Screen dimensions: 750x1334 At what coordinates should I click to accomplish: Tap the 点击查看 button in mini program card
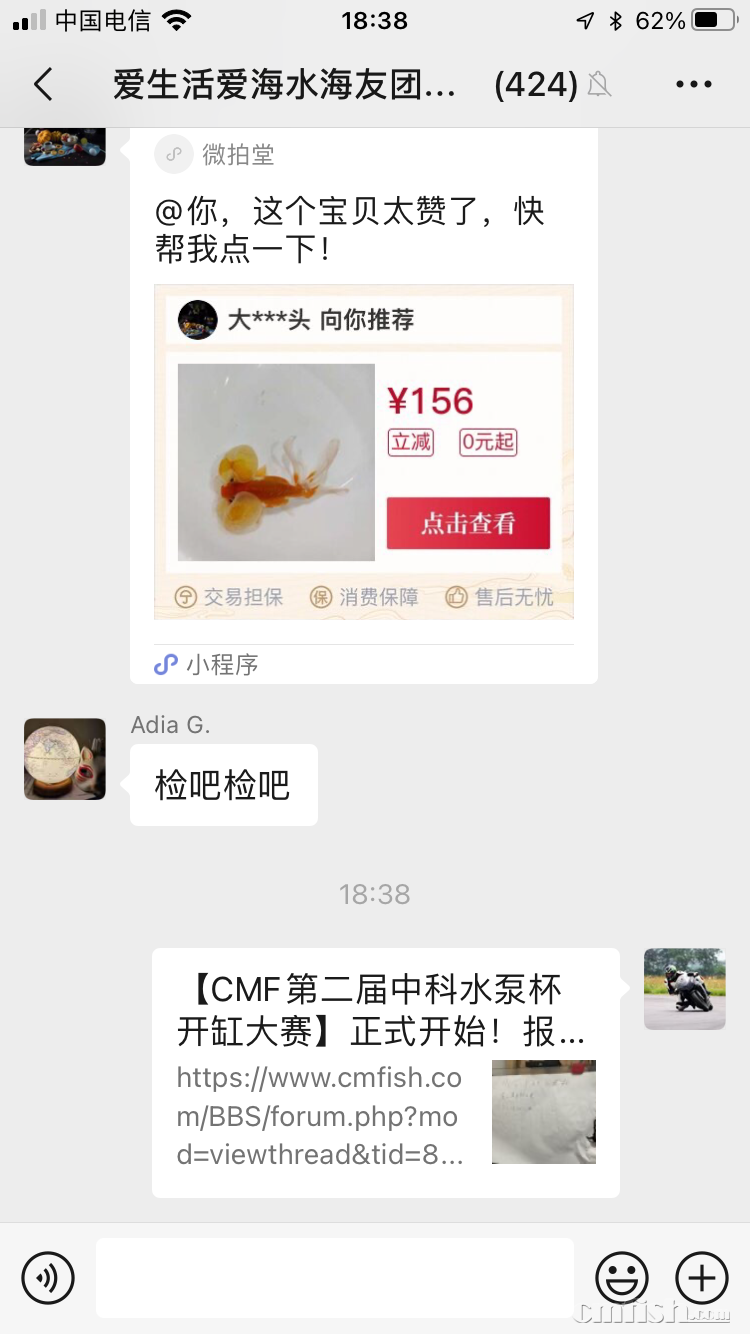[x=468, y=523]
